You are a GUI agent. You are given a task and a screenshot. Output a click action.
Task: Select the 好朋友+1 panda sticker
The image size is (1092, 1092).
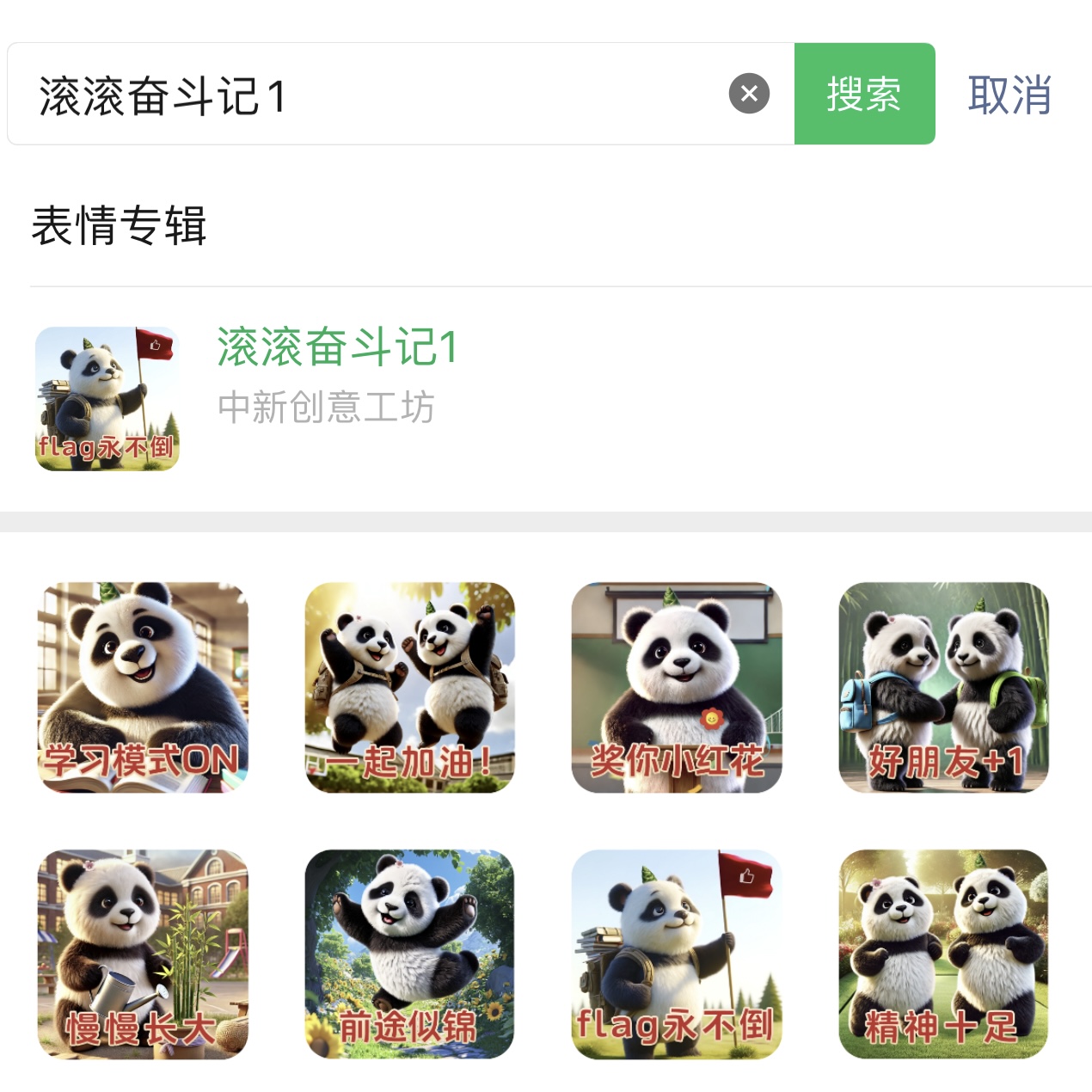[943, 687]
